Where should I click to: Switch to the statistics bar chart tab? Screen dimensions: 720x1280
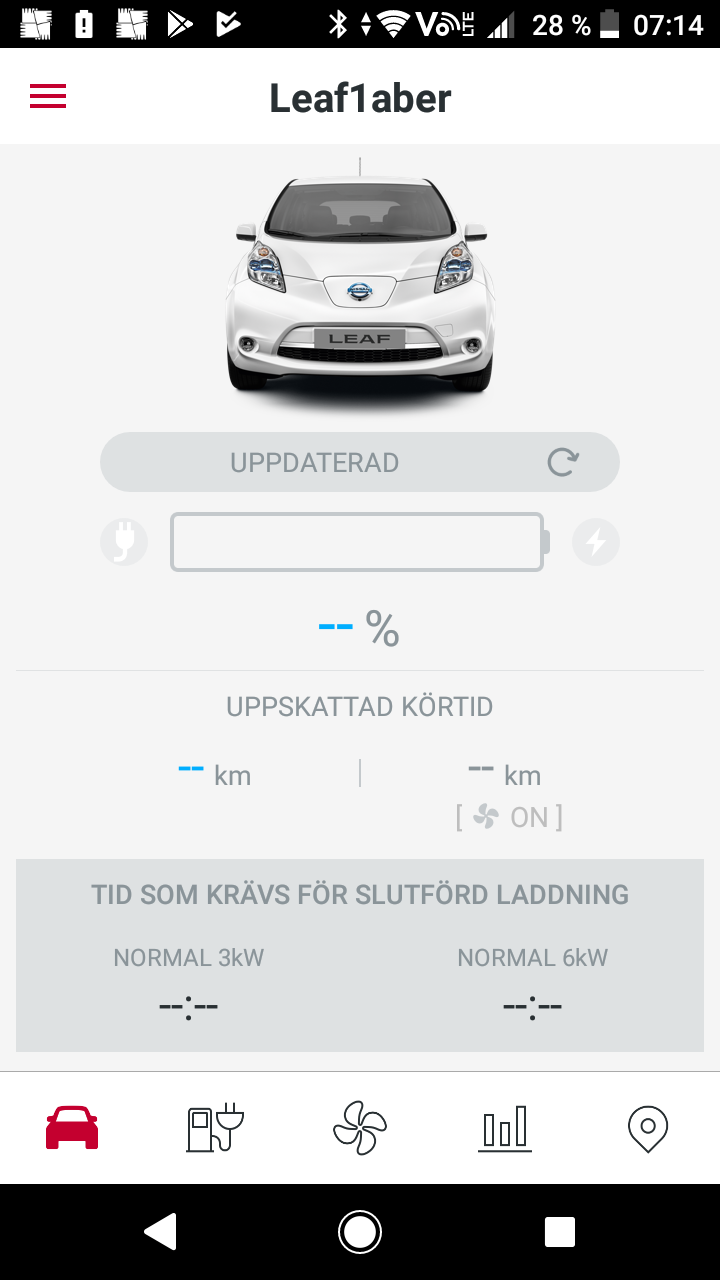coord(504,1128)
